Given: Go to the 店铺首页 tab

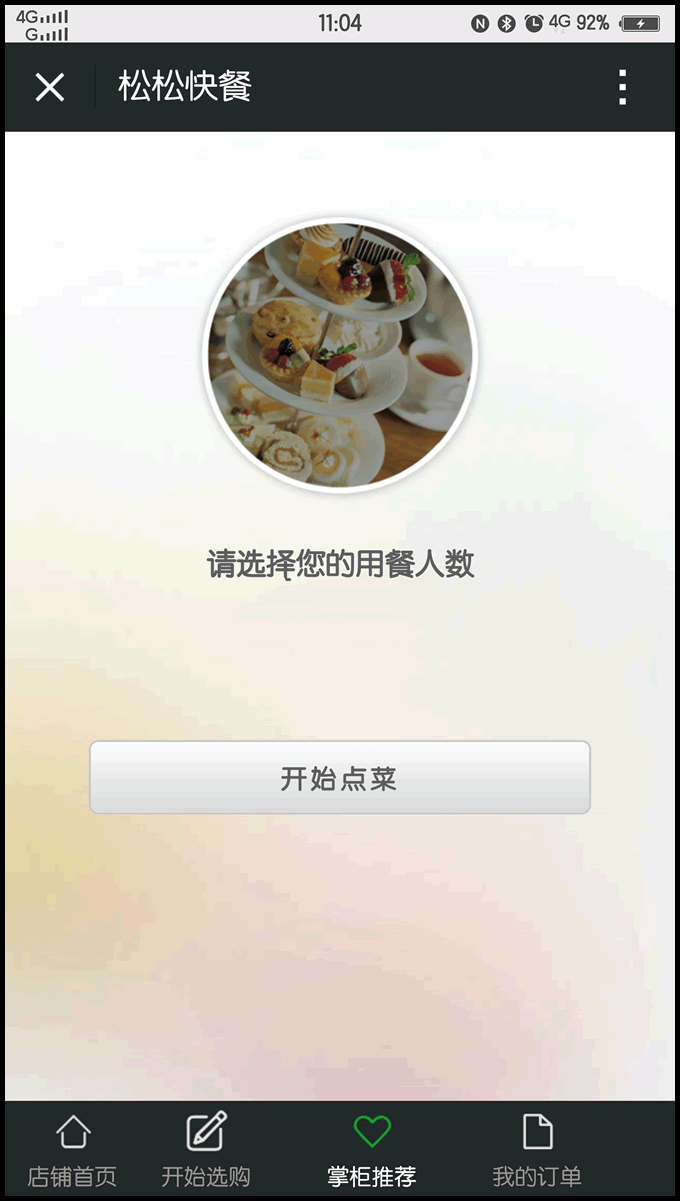Looking at the screenshot, I should [x=72, y=1151].
